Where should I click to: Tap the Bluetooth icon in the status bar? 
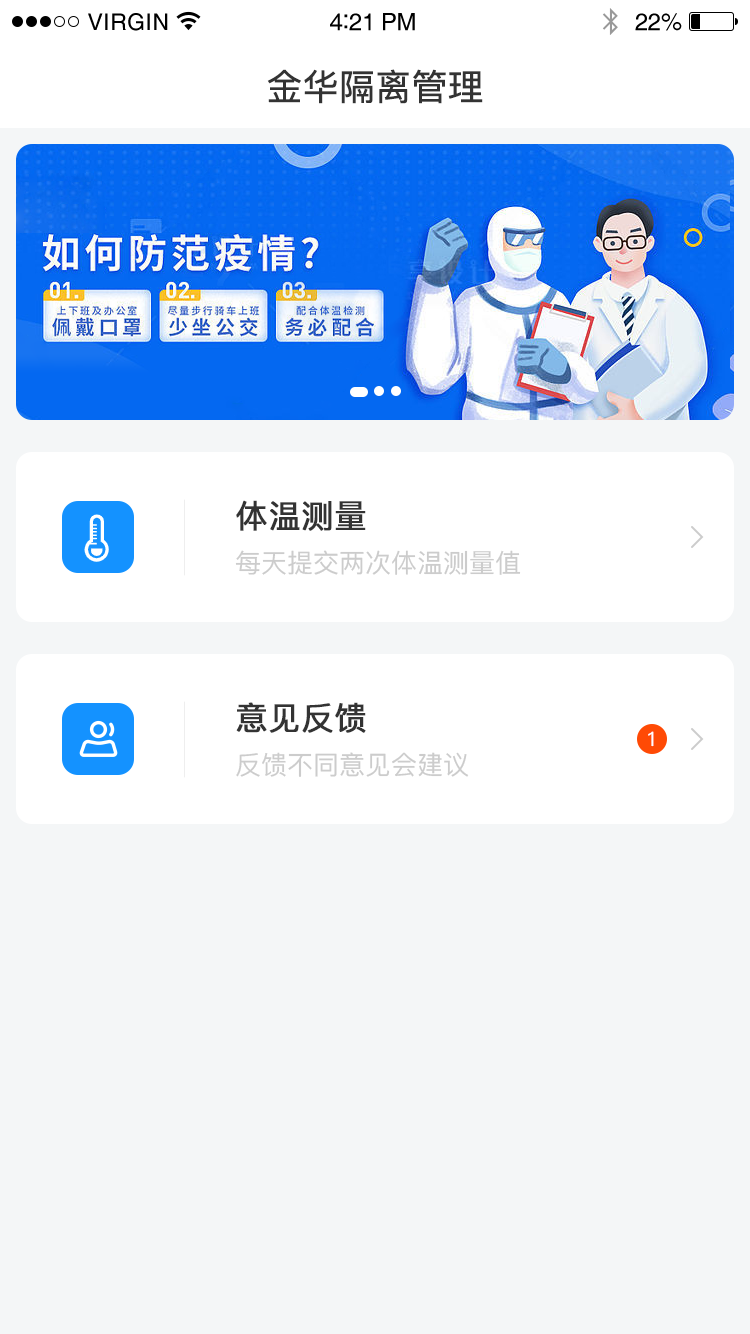pos(611,20)
